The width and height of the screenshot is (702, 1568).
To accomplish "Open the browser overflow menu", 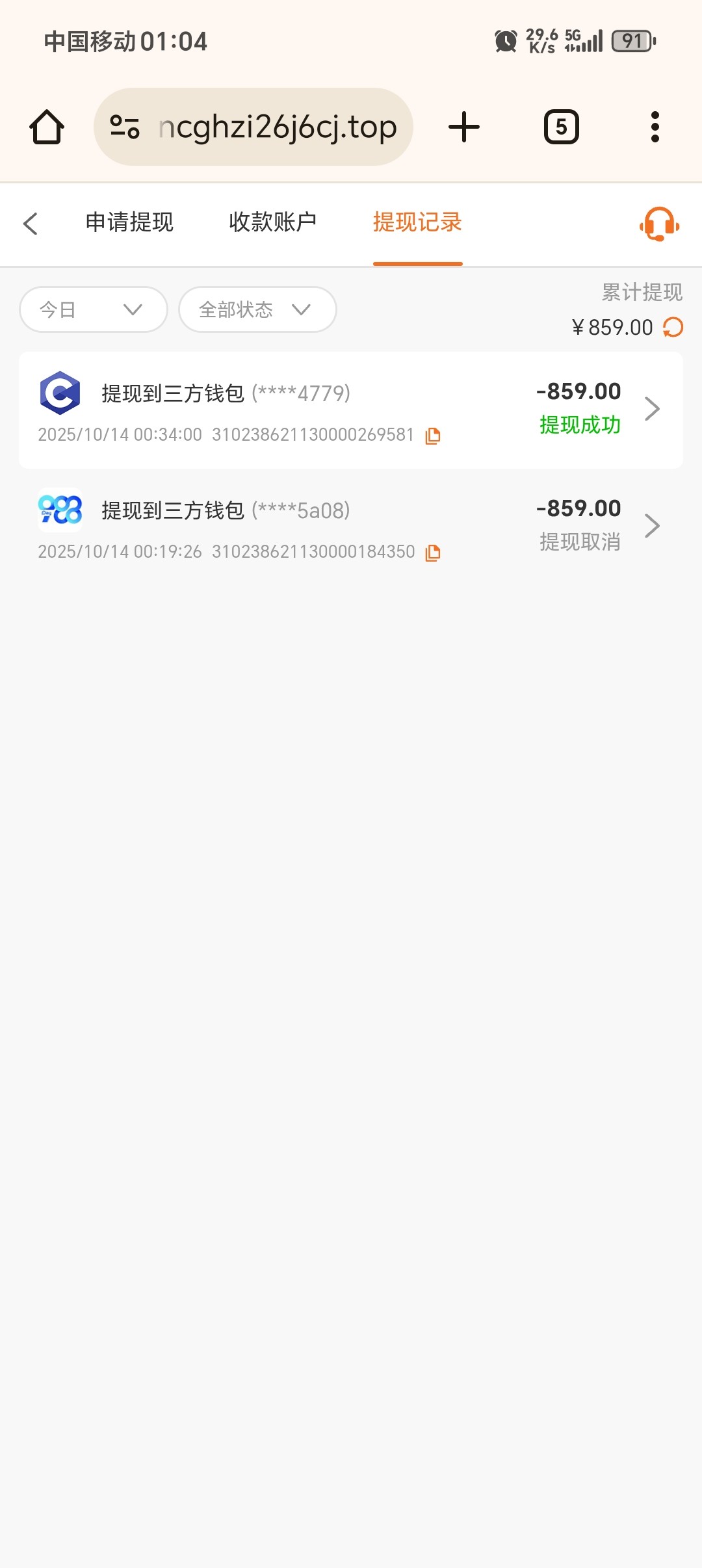I will tap(655, 127).
